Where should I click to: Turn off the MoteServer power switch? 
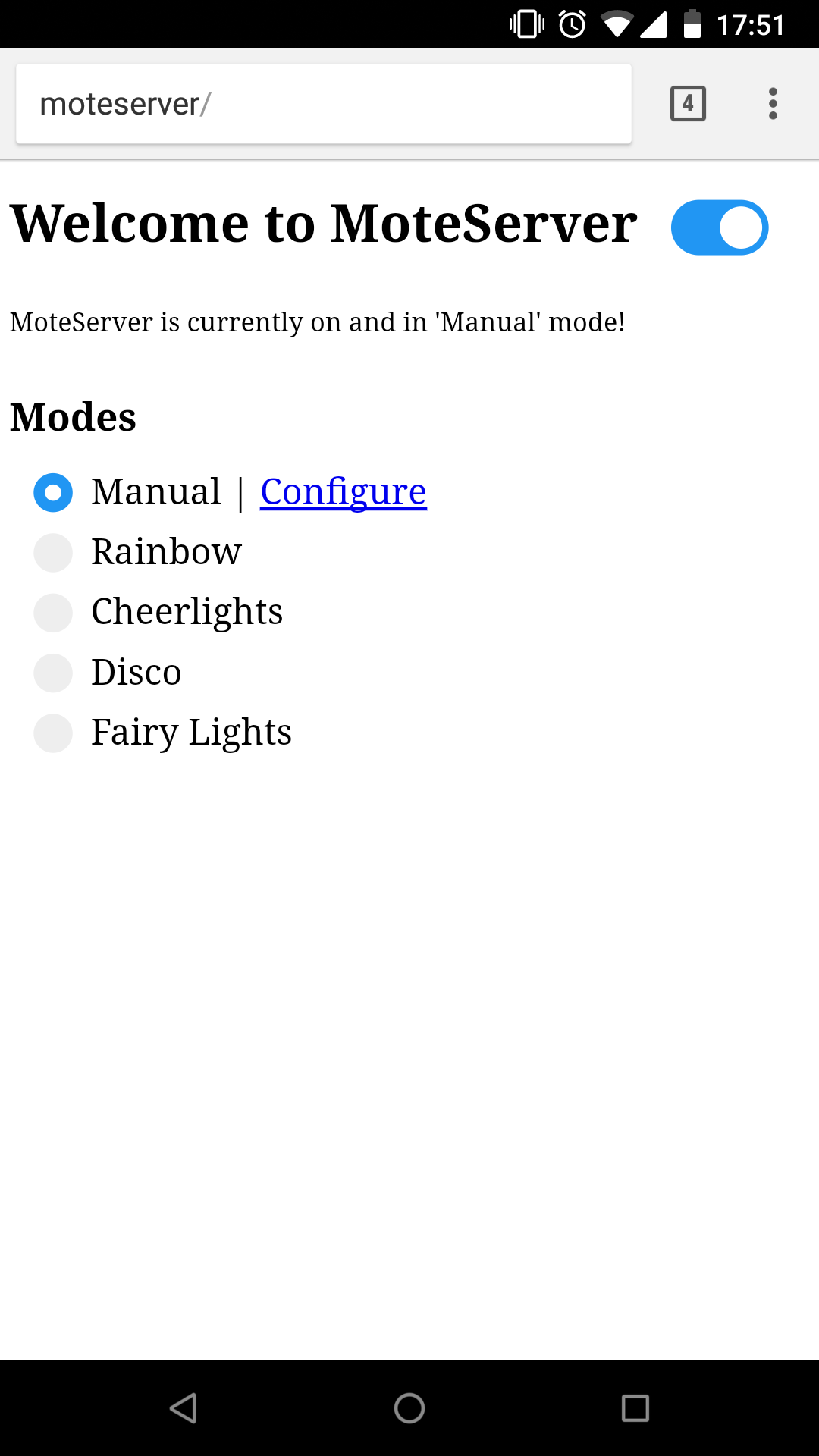click(x=720, y=227)
